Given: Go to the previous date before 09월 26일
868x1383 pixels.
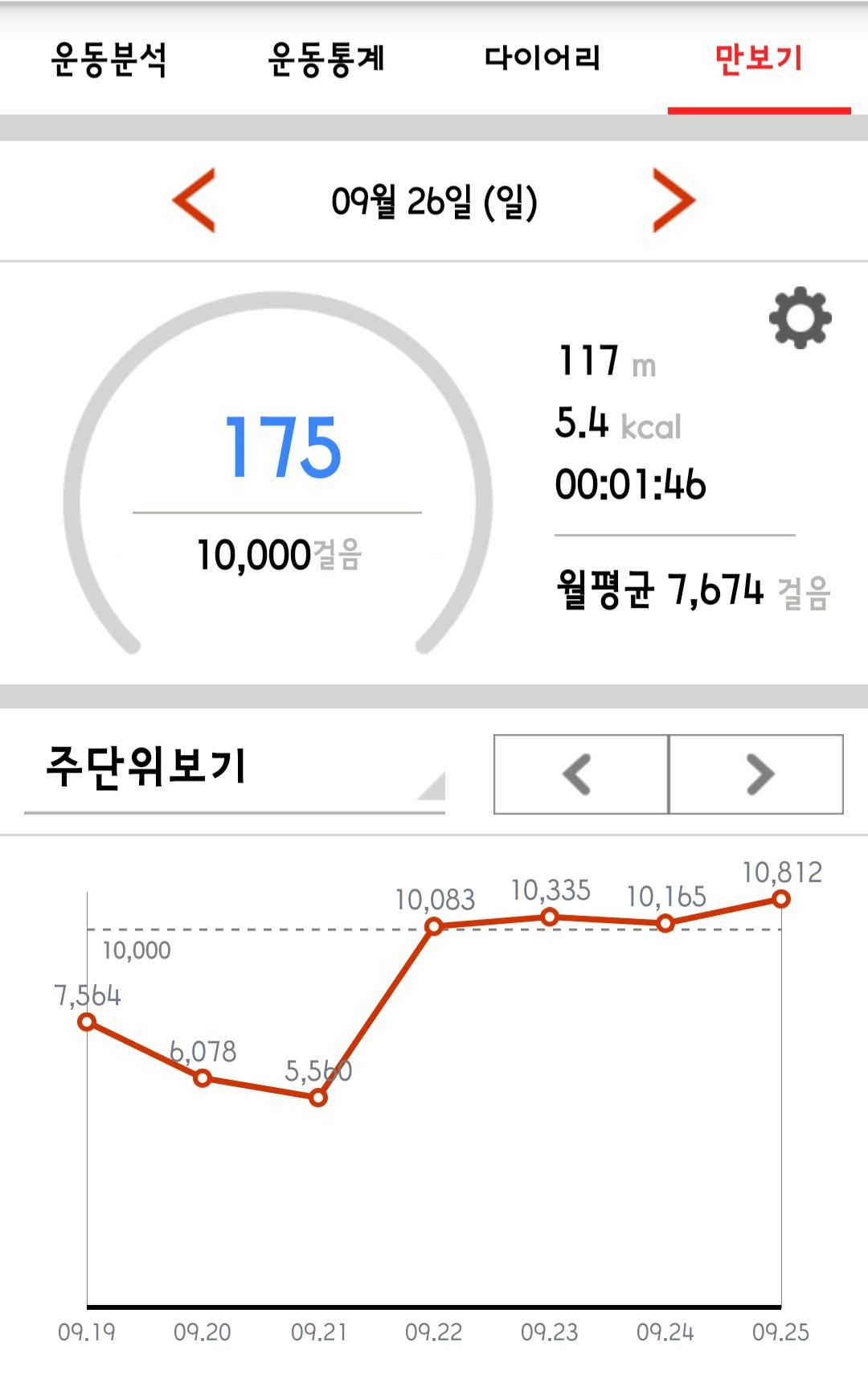Looking at the screenshot, I should [194, 201].
